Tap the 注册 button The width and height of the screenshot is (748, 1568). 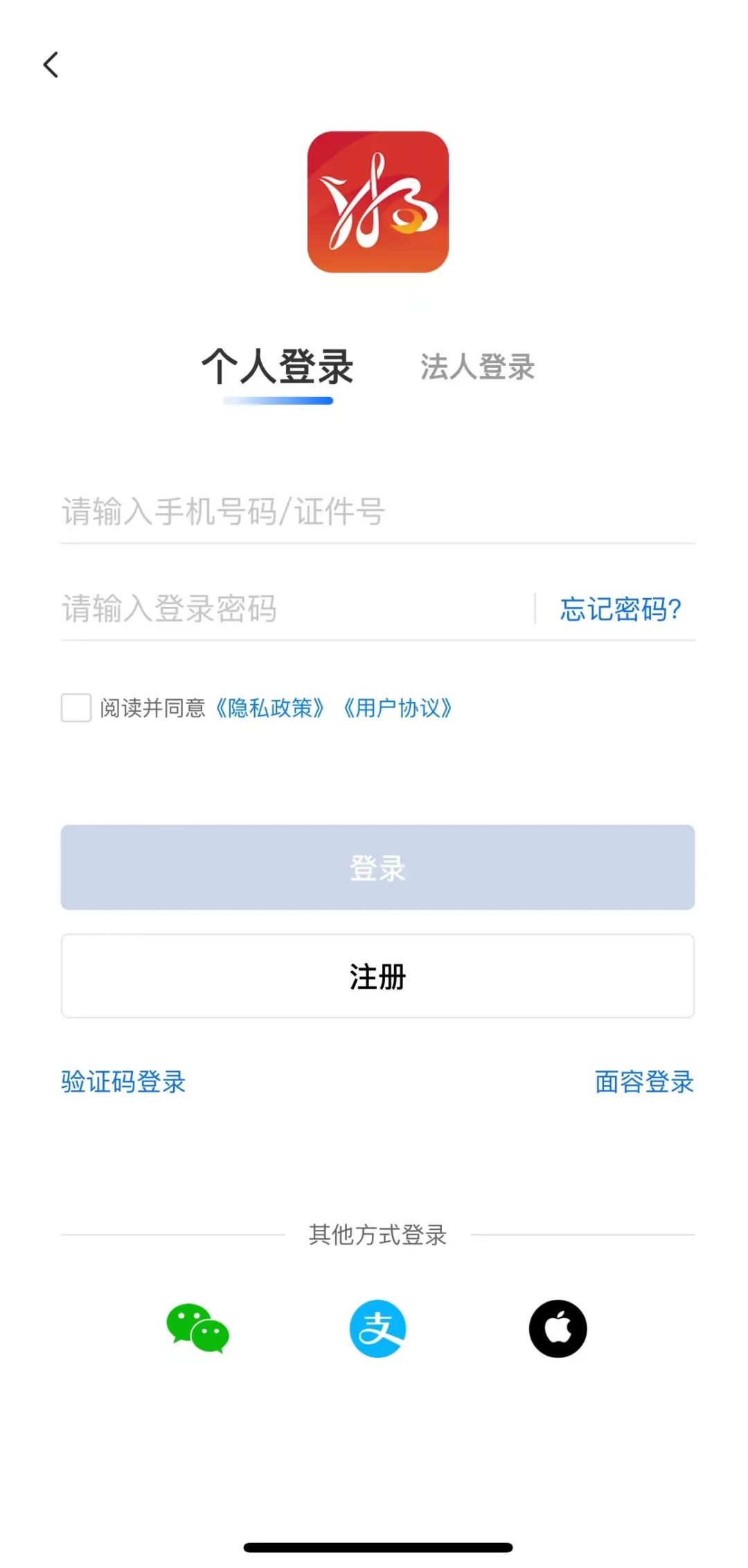(x=377, y=976)
